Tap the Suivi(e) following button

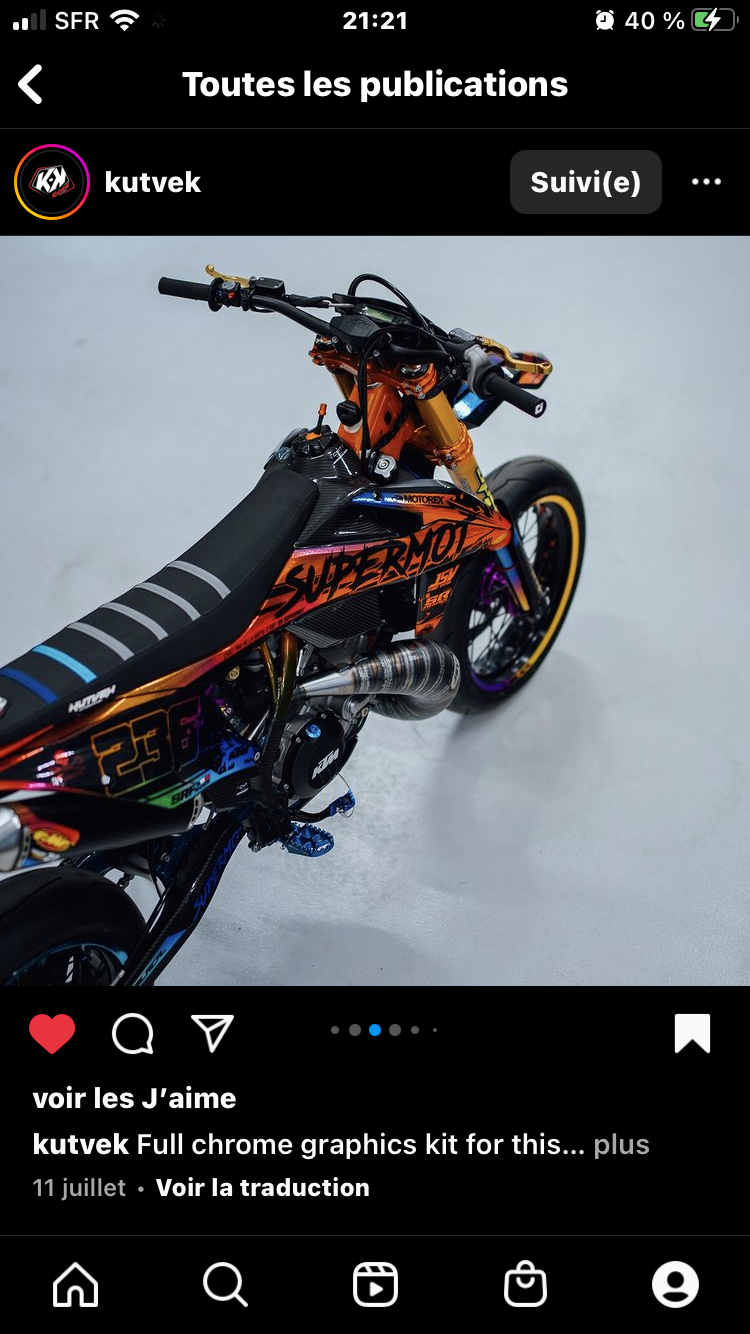(x=585, y=182)
